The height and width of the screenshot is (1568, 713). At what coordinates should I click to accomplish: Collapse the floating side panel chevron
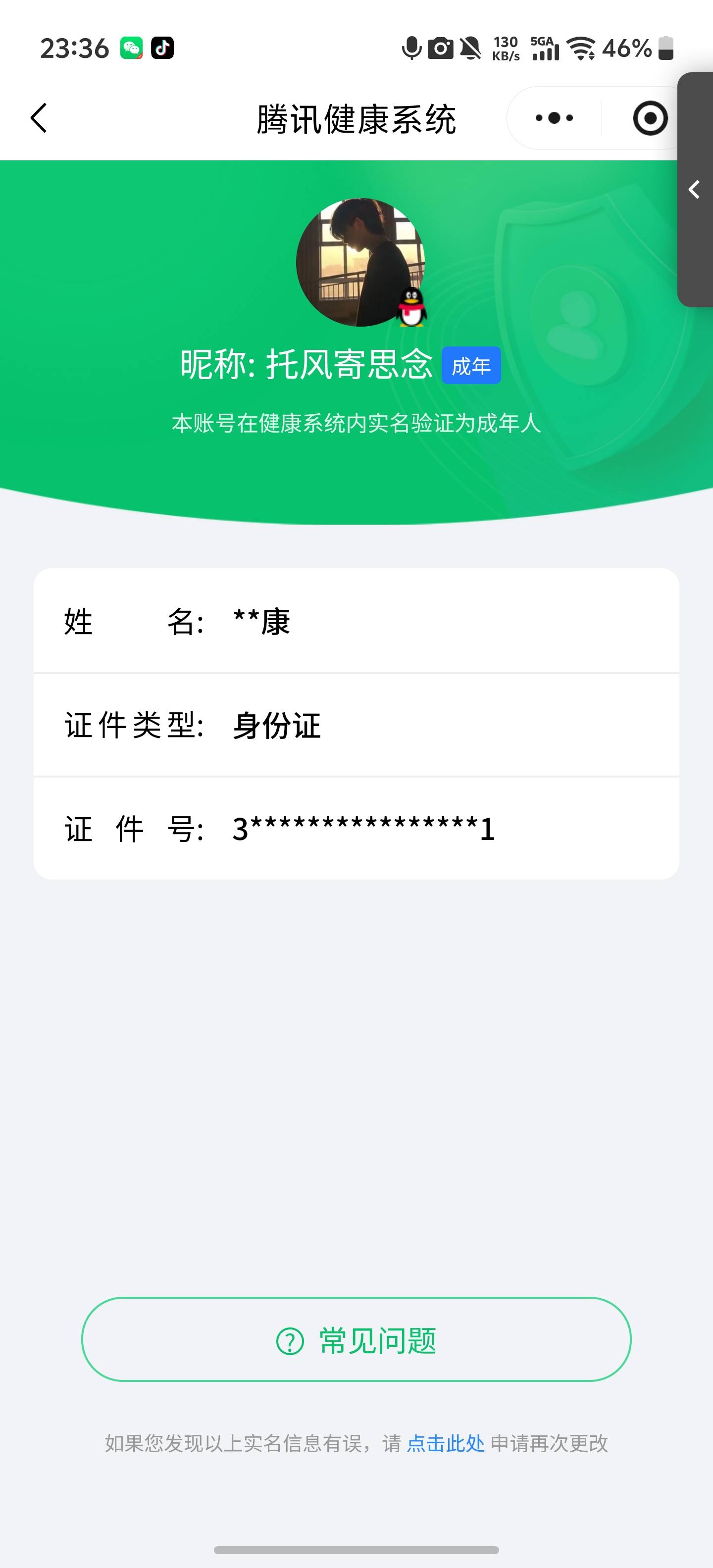click(694, 190)
